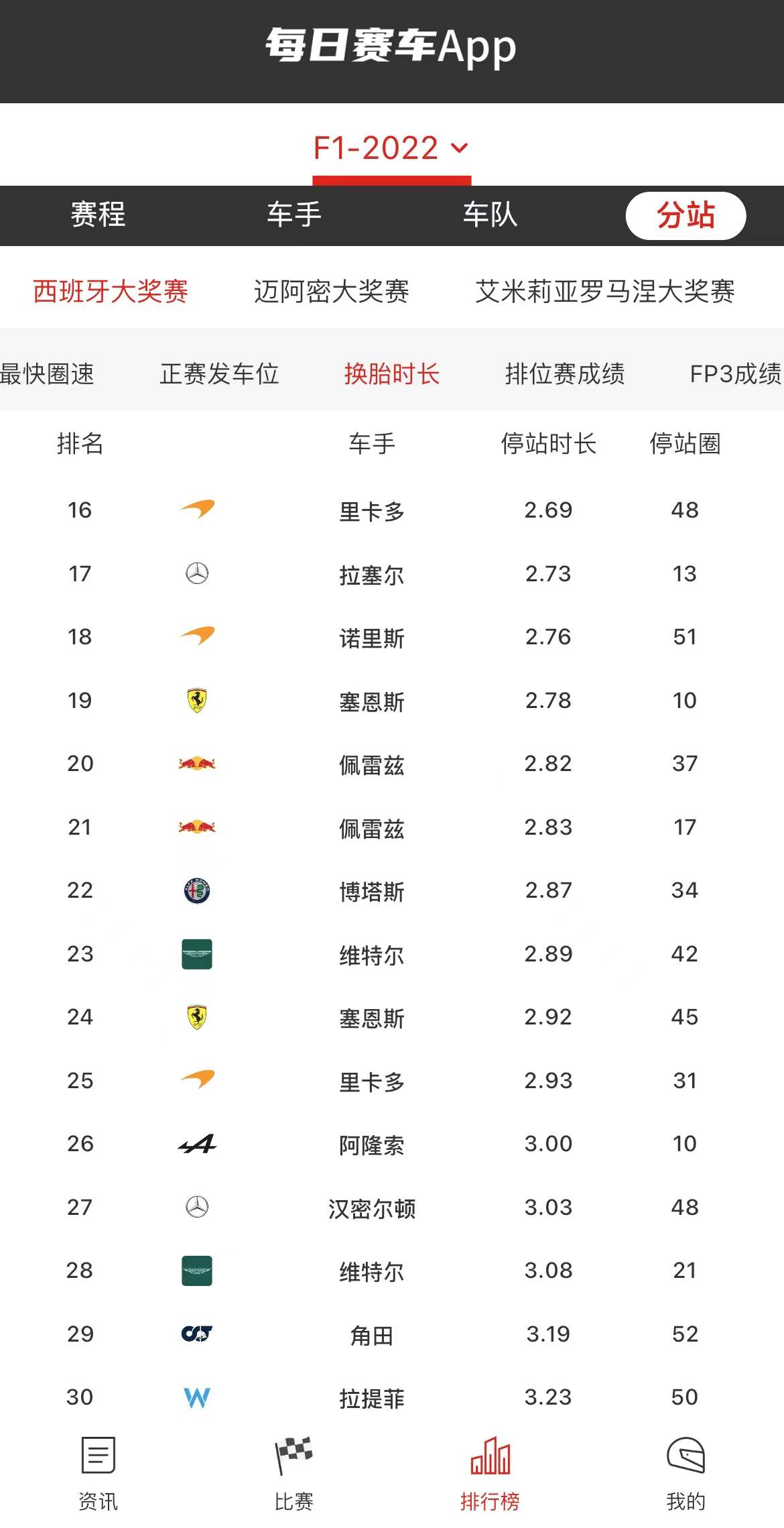
Task: Switch to the 车手 tab
Action: tap(293, 215)
